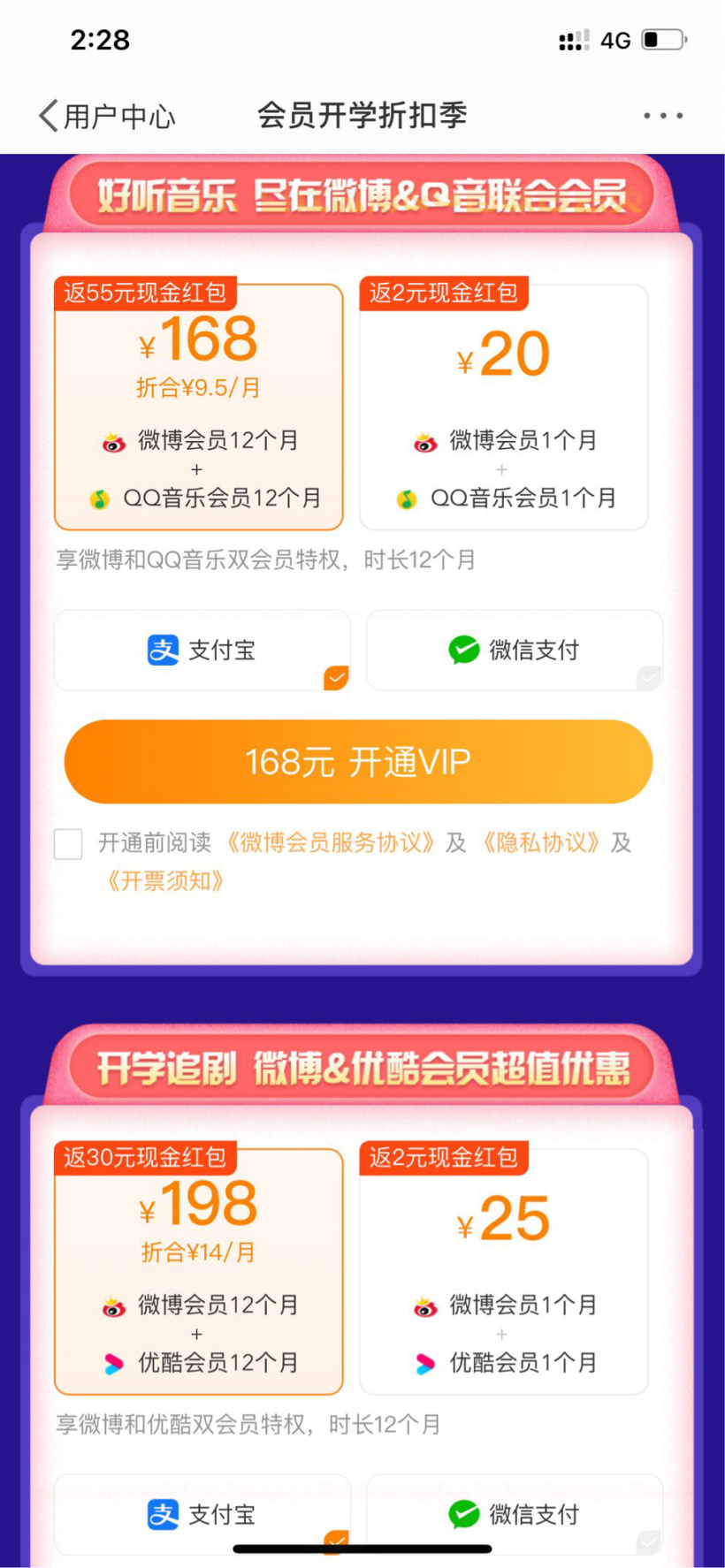
Task: Choose the ¥20 Weibo and QQ音乐 1-month plan
Action: pos(504,407)
